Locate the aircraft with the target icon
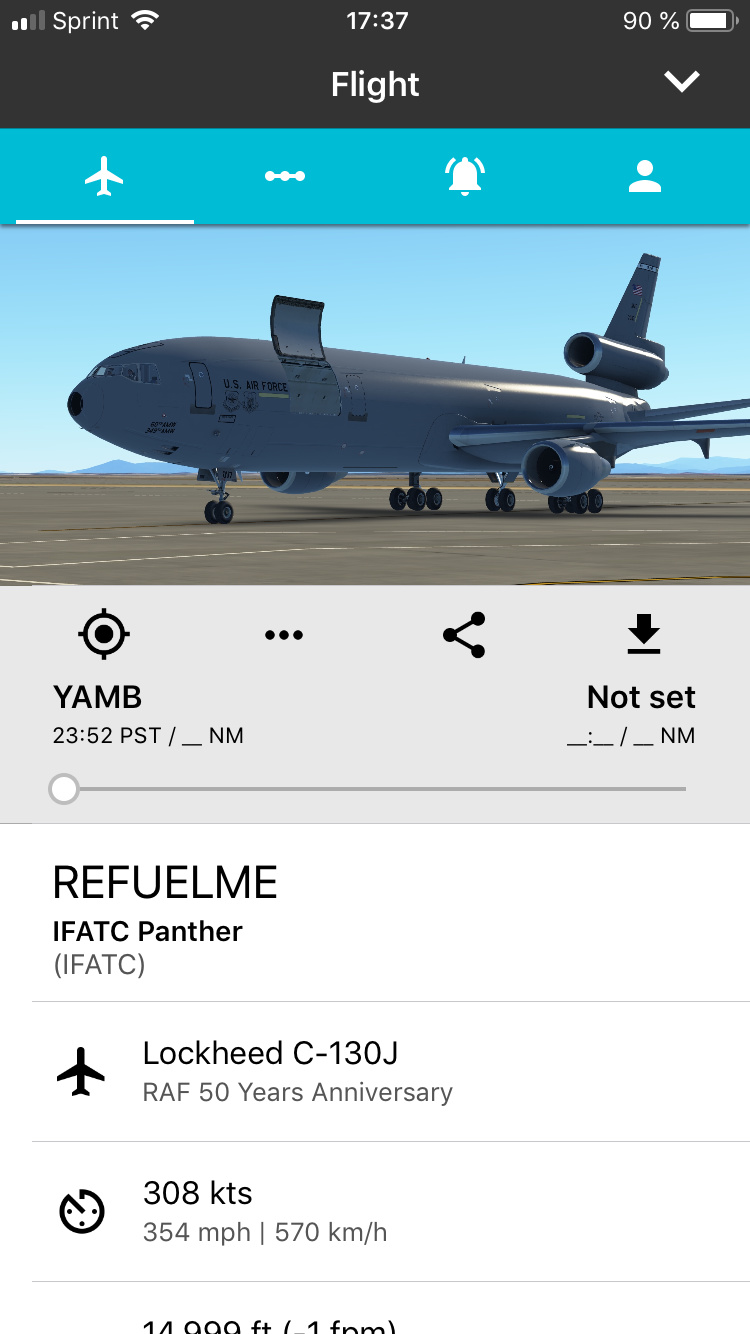Screen dimensions: 750x1334 (x=103, y=634)
